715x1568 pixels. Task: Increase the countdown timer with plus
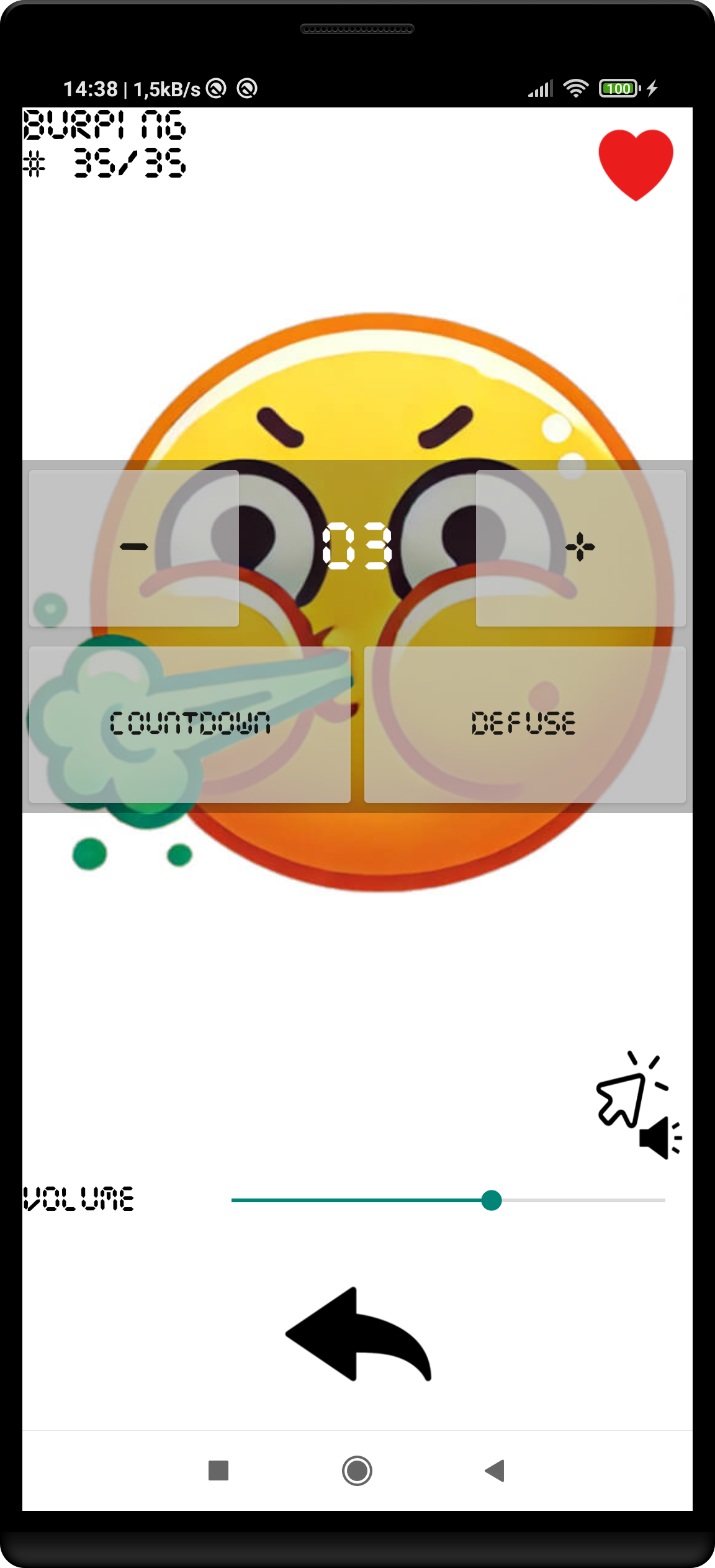(580, 548)
